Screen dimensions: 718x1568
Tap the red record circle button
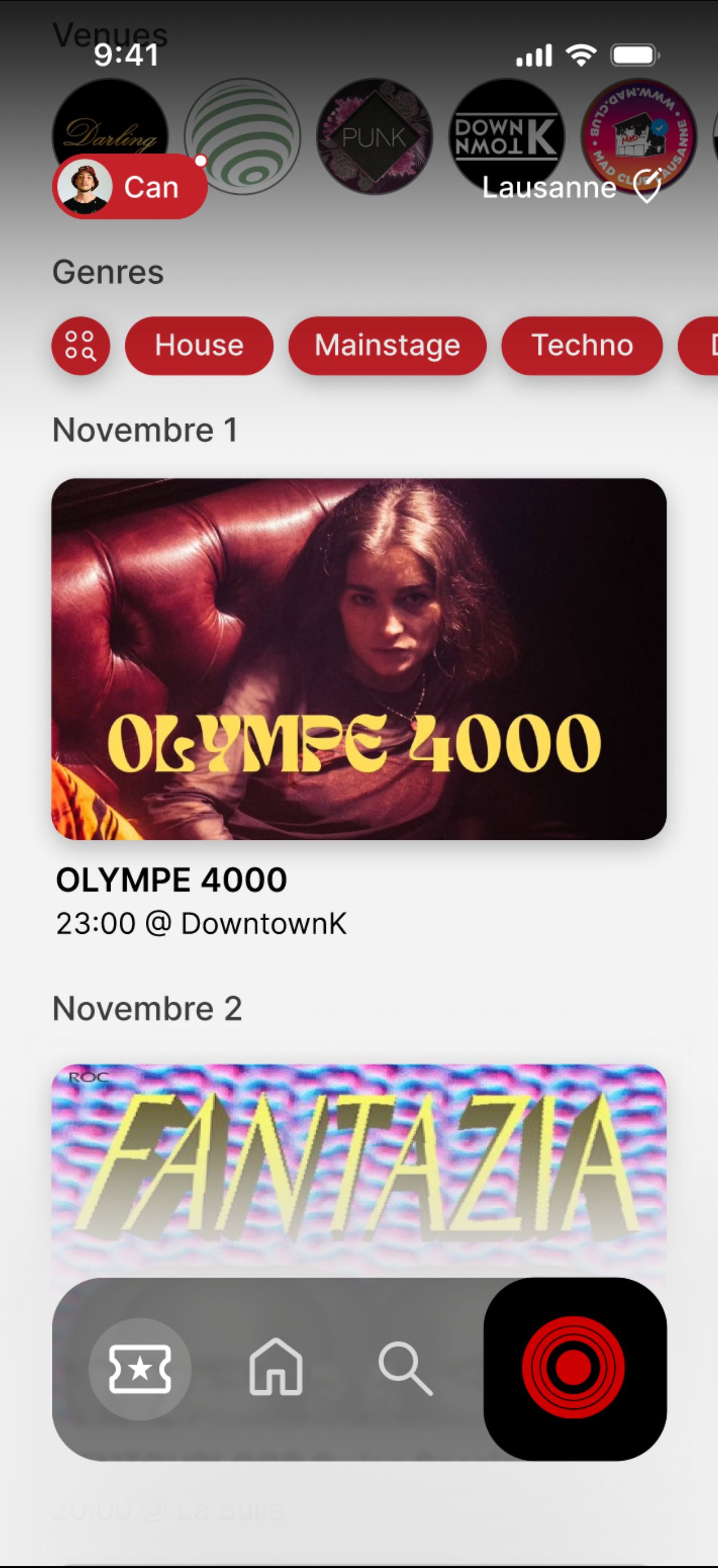click(574, 1368)
